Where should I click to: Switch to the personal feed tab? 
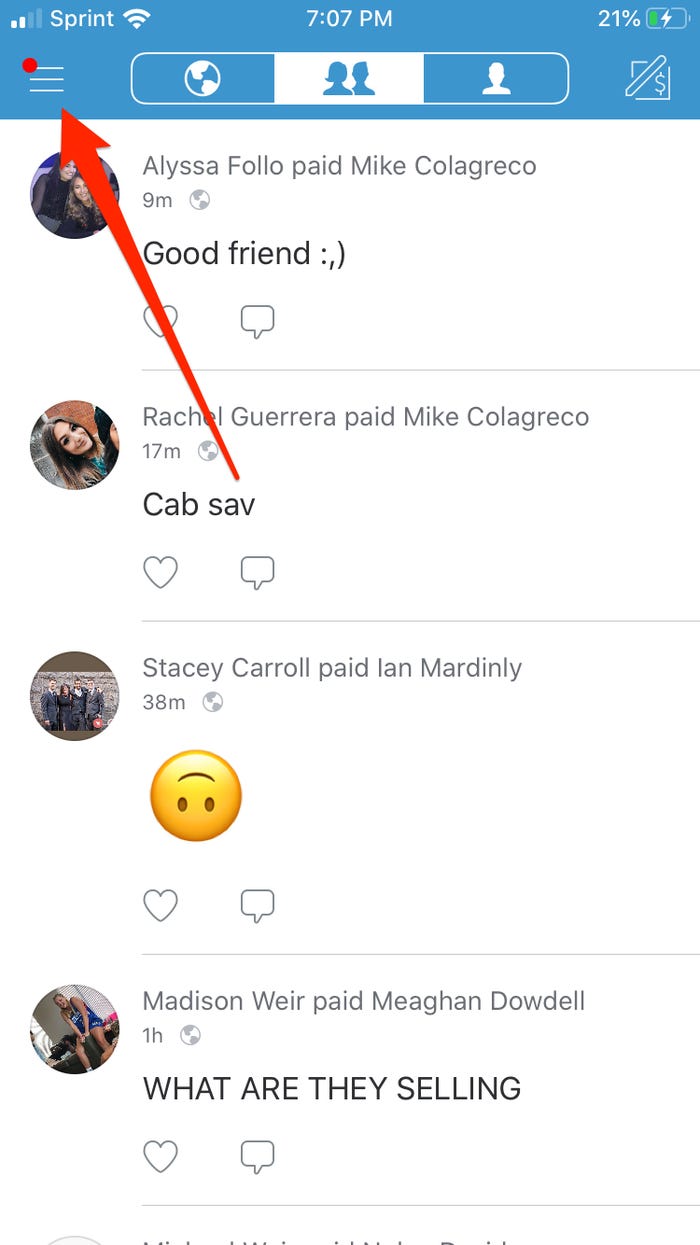(496, 78)
